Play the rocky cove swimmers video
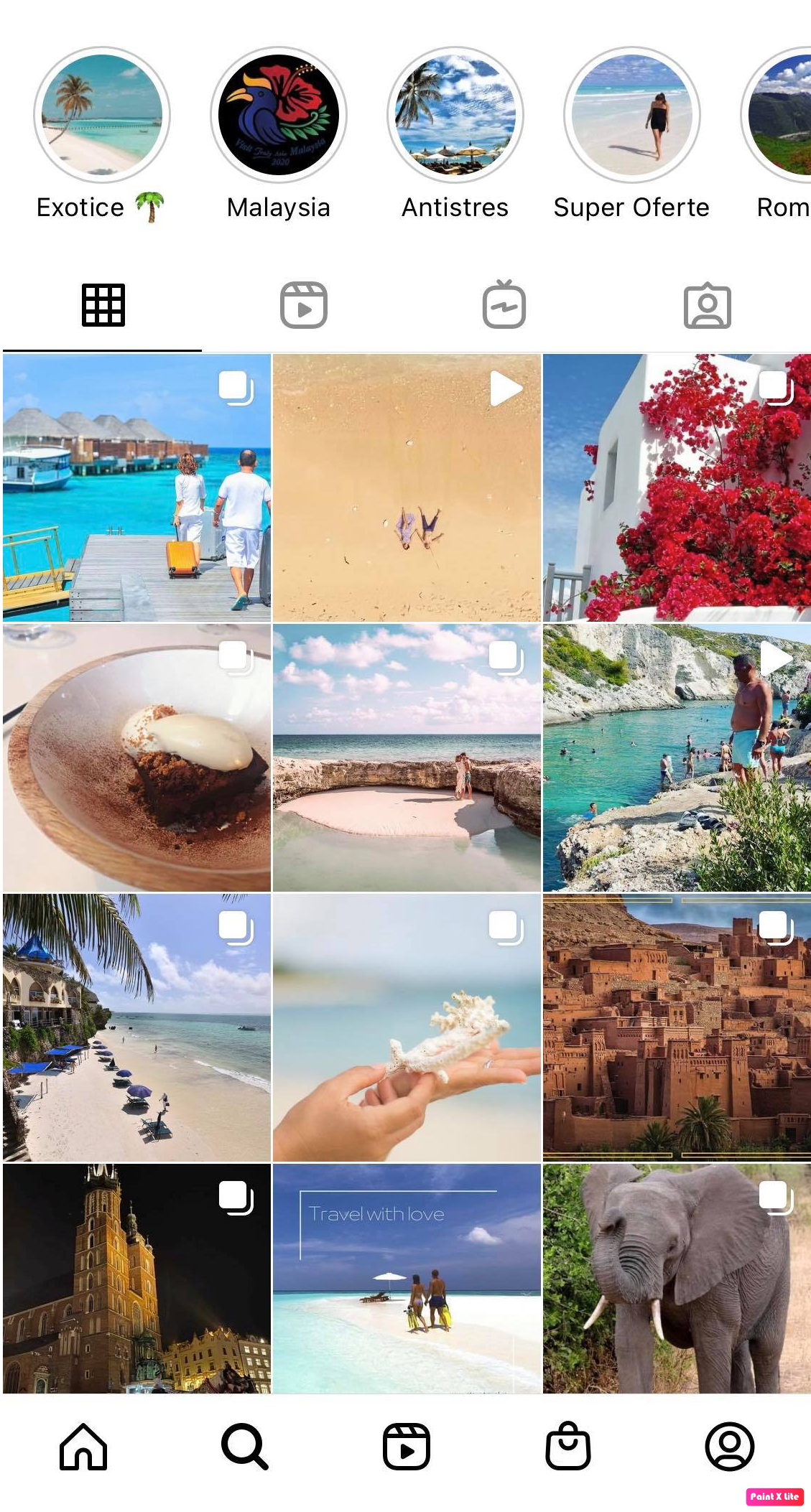This screenshot has height=1512, width=811. (677, 757)
